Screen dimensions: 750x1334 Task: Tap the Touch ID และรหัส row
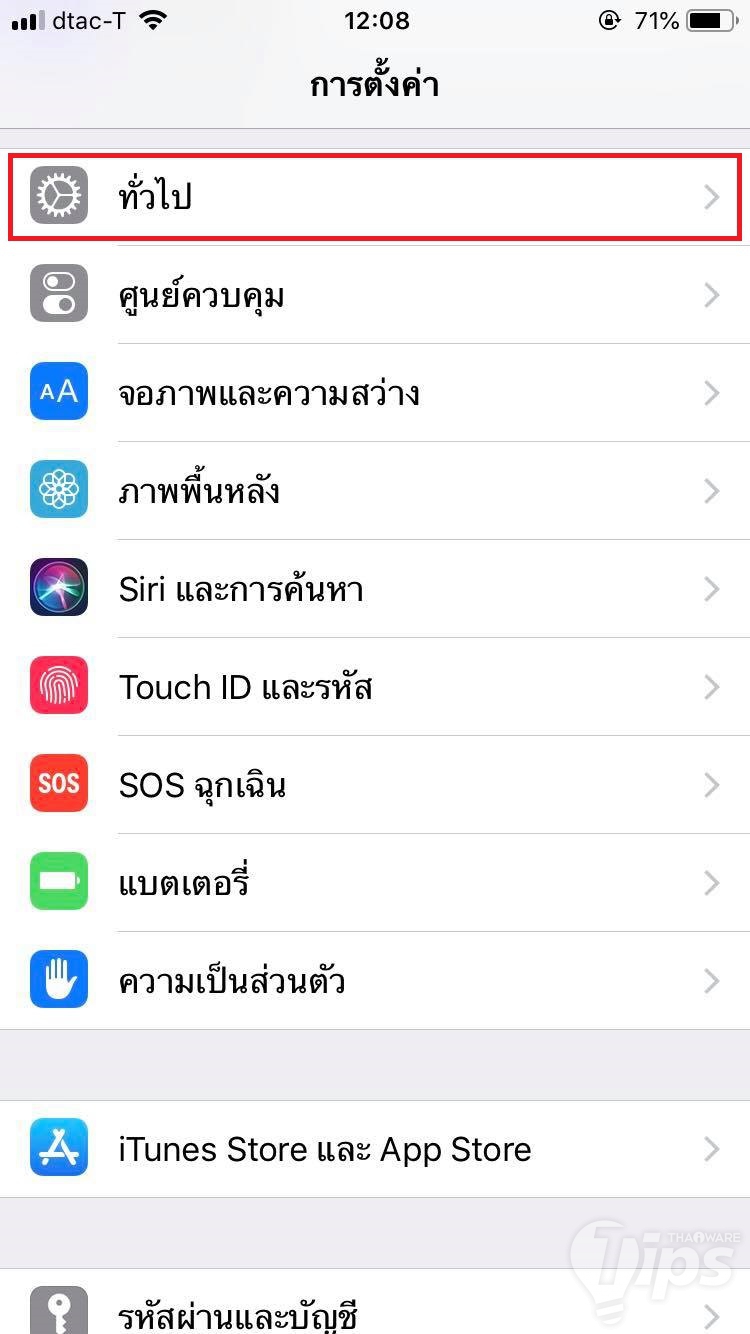click(375, 687)
